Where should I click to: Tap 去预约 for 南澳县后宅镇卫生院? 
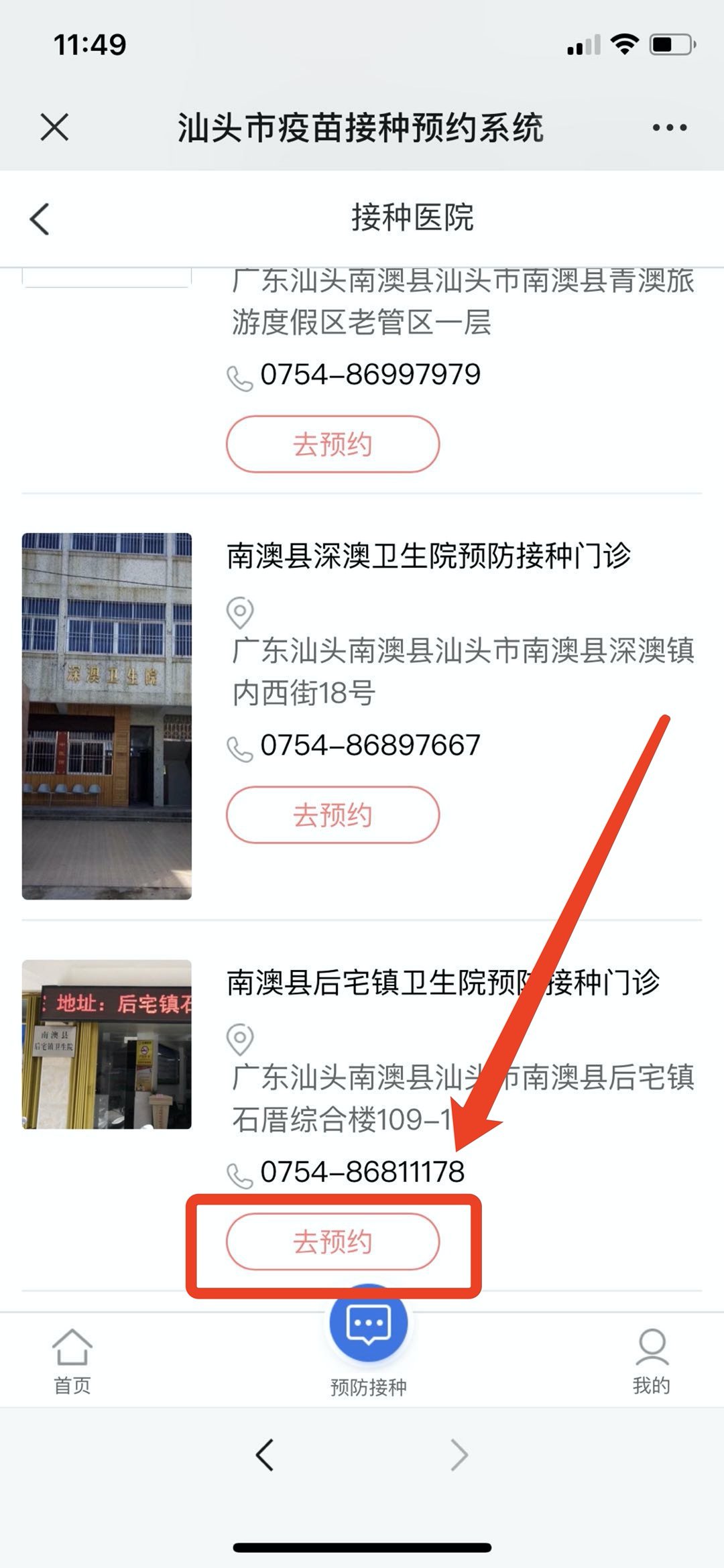tap(333, 1242)
